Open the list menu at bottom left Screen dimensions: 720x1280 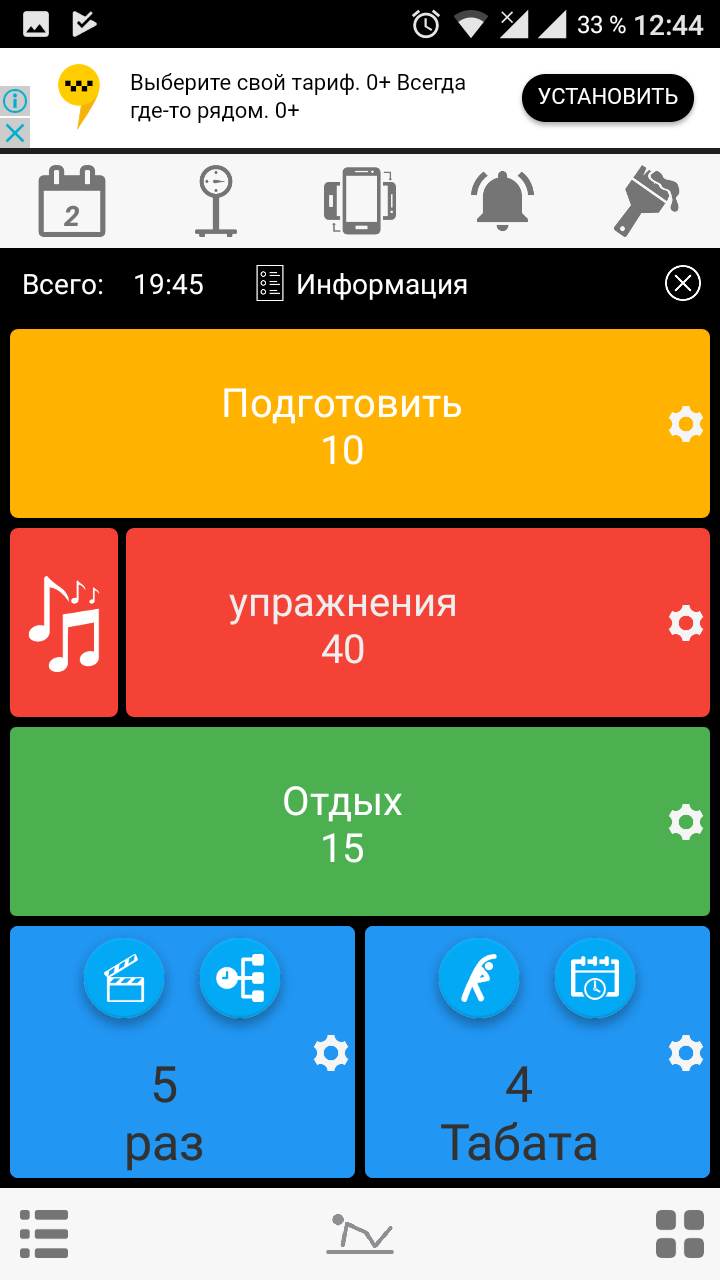tap(44, 1233)
